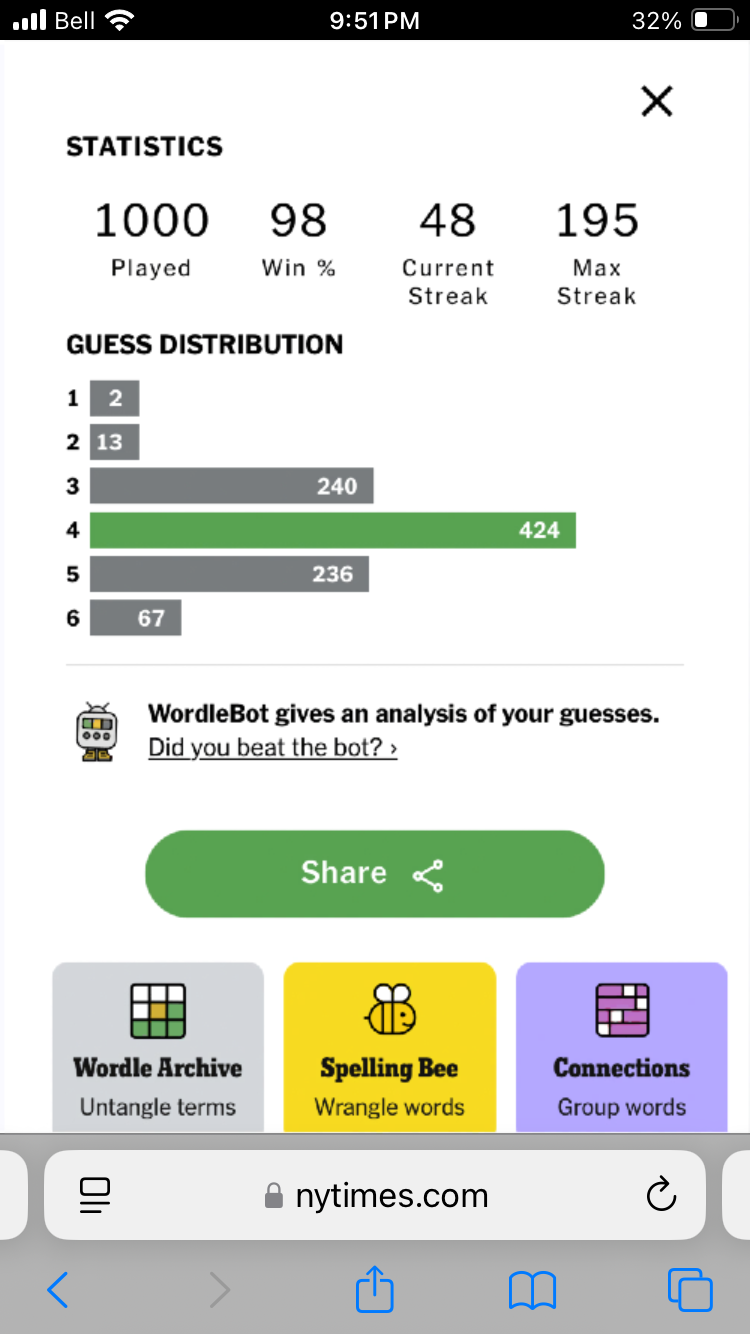Open the Connections game card
The image size is (750, 1334).
click(622, 1047)
